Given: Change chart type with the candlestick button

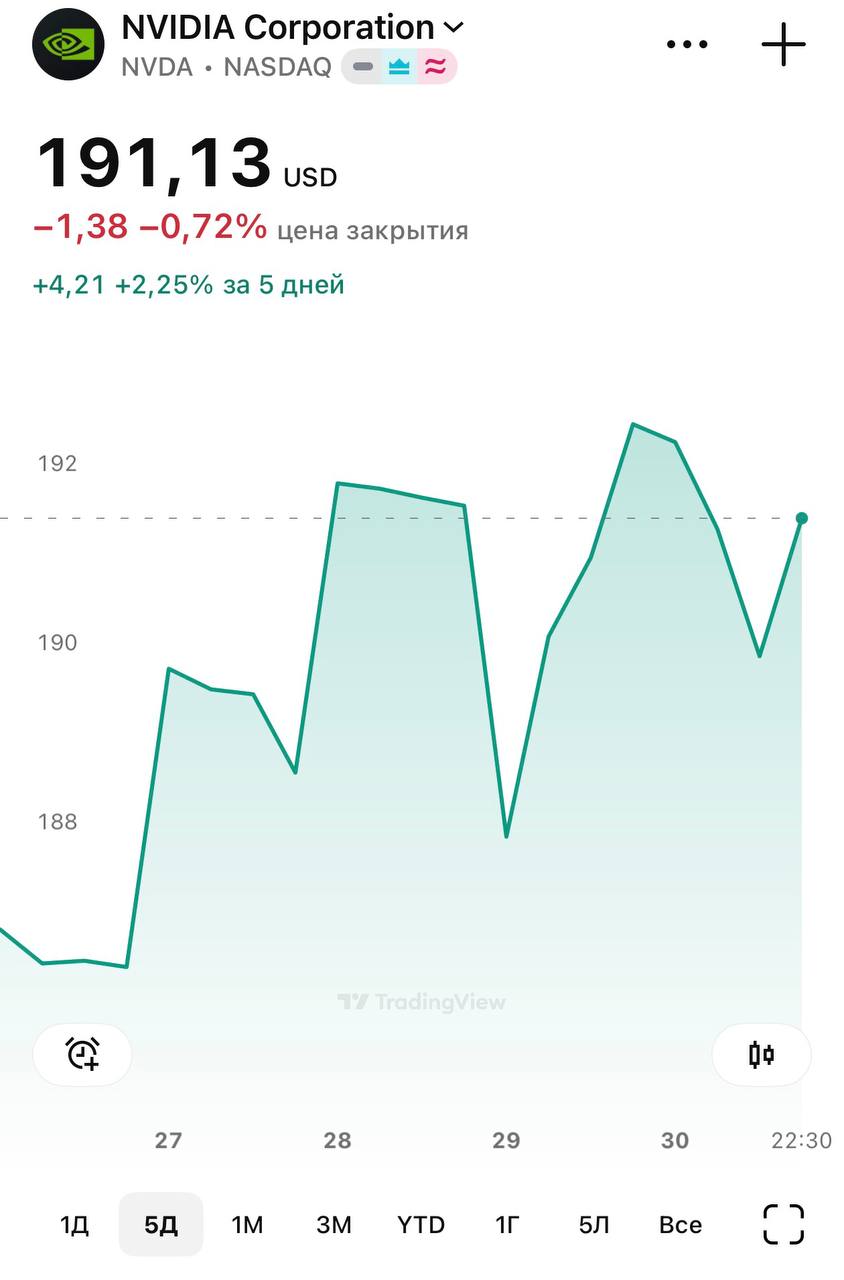Looking at the screenshot, I should tap(761, 1054).
